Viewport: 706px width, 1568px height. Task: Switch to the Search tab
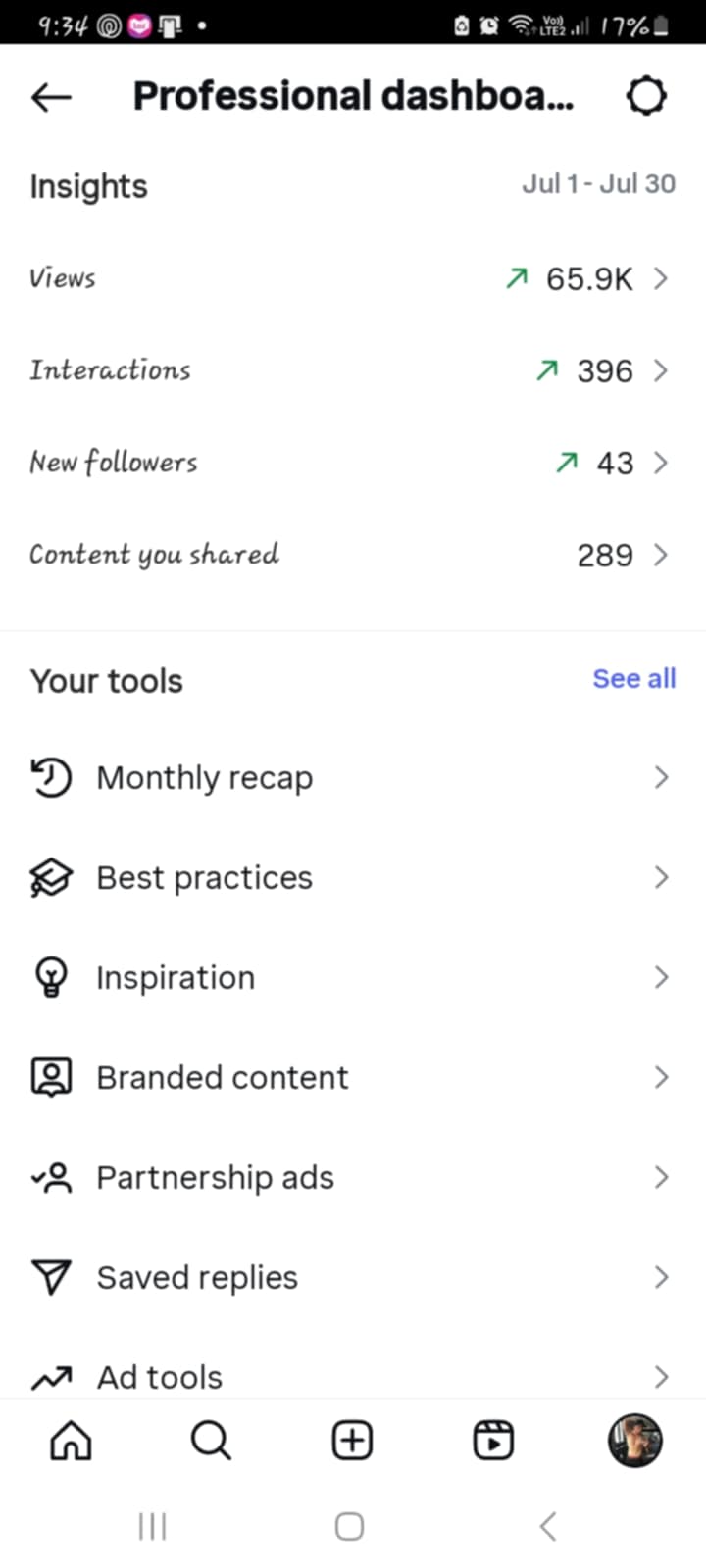[211, 1441]
